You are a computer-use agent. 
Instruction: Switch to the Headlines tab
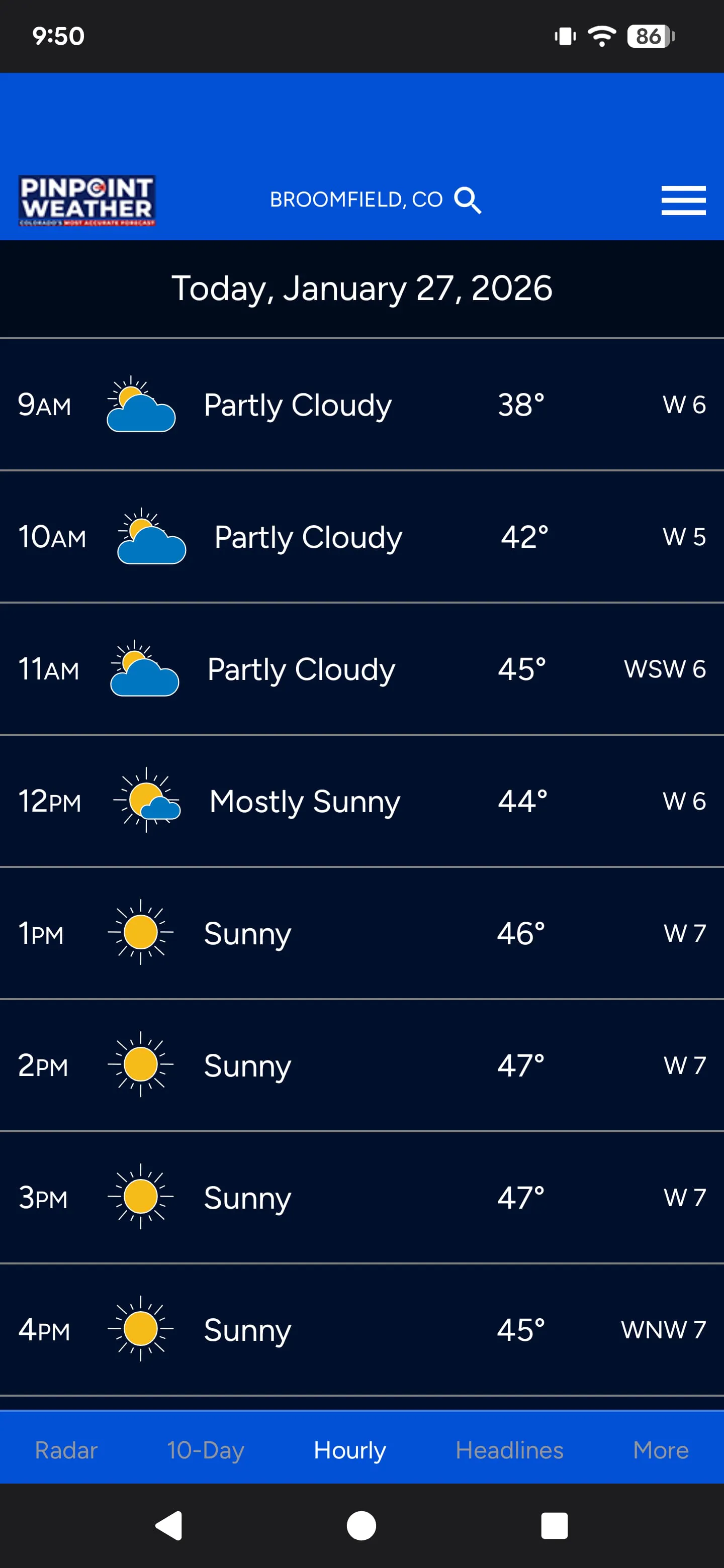pos(510,1450)
